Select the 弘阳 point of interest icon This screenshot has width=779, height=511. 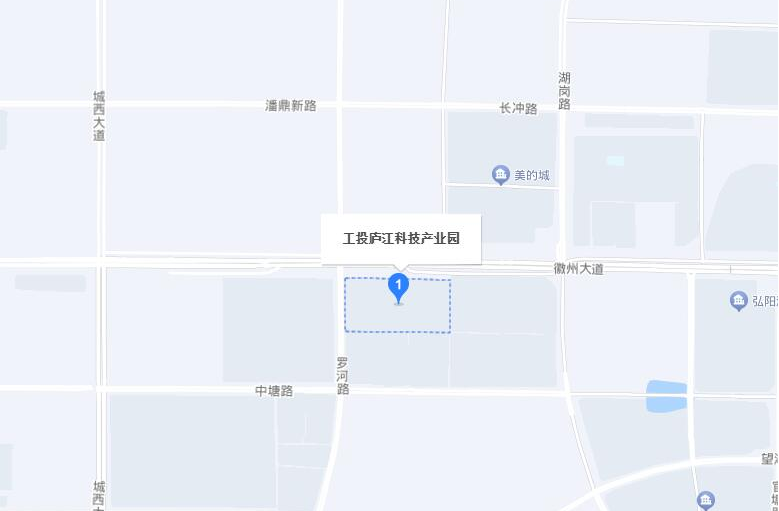pos(739,301)
